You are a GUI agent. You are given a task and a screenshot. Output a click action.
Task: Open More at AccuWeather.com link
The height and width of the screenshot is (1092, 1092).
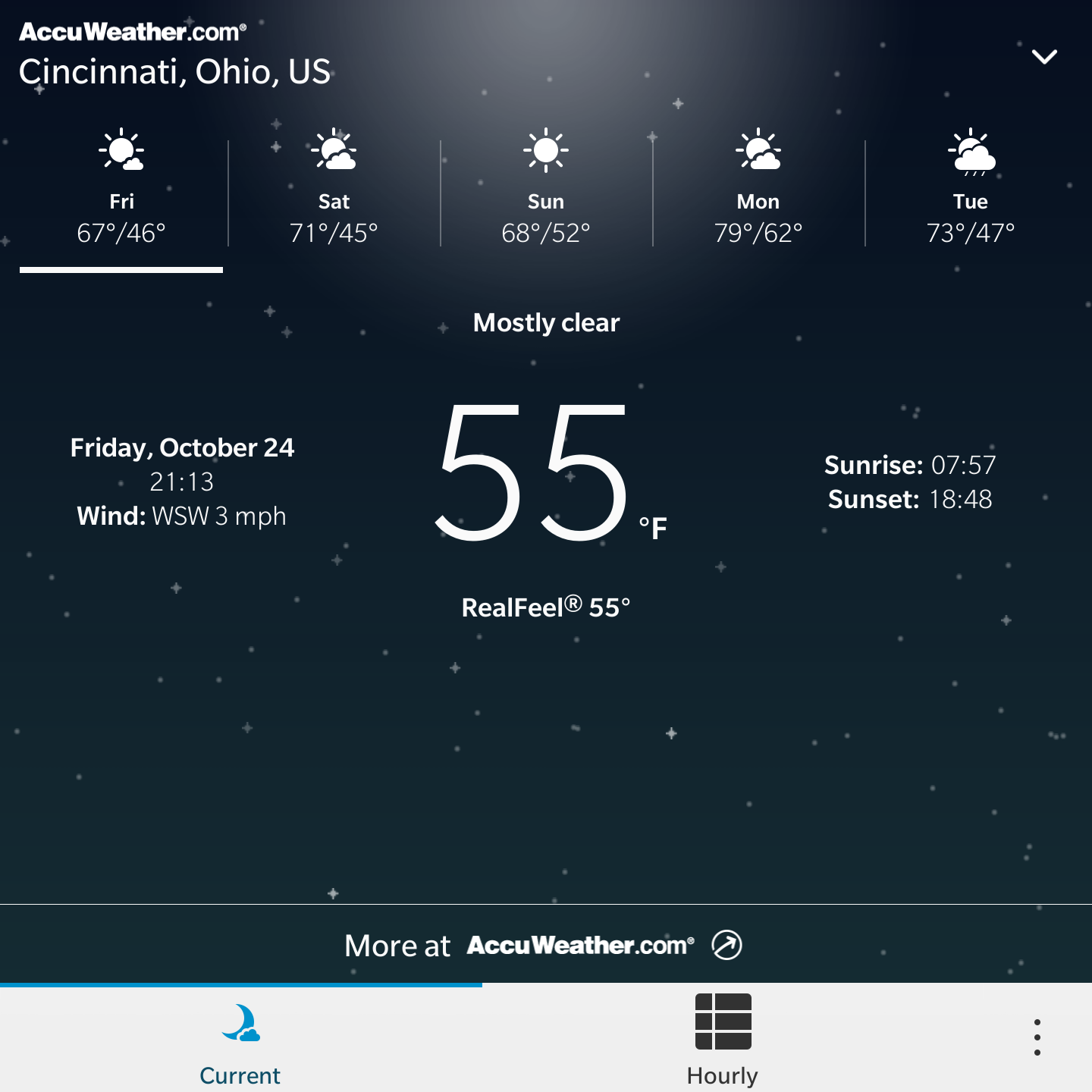pos(543,945)
